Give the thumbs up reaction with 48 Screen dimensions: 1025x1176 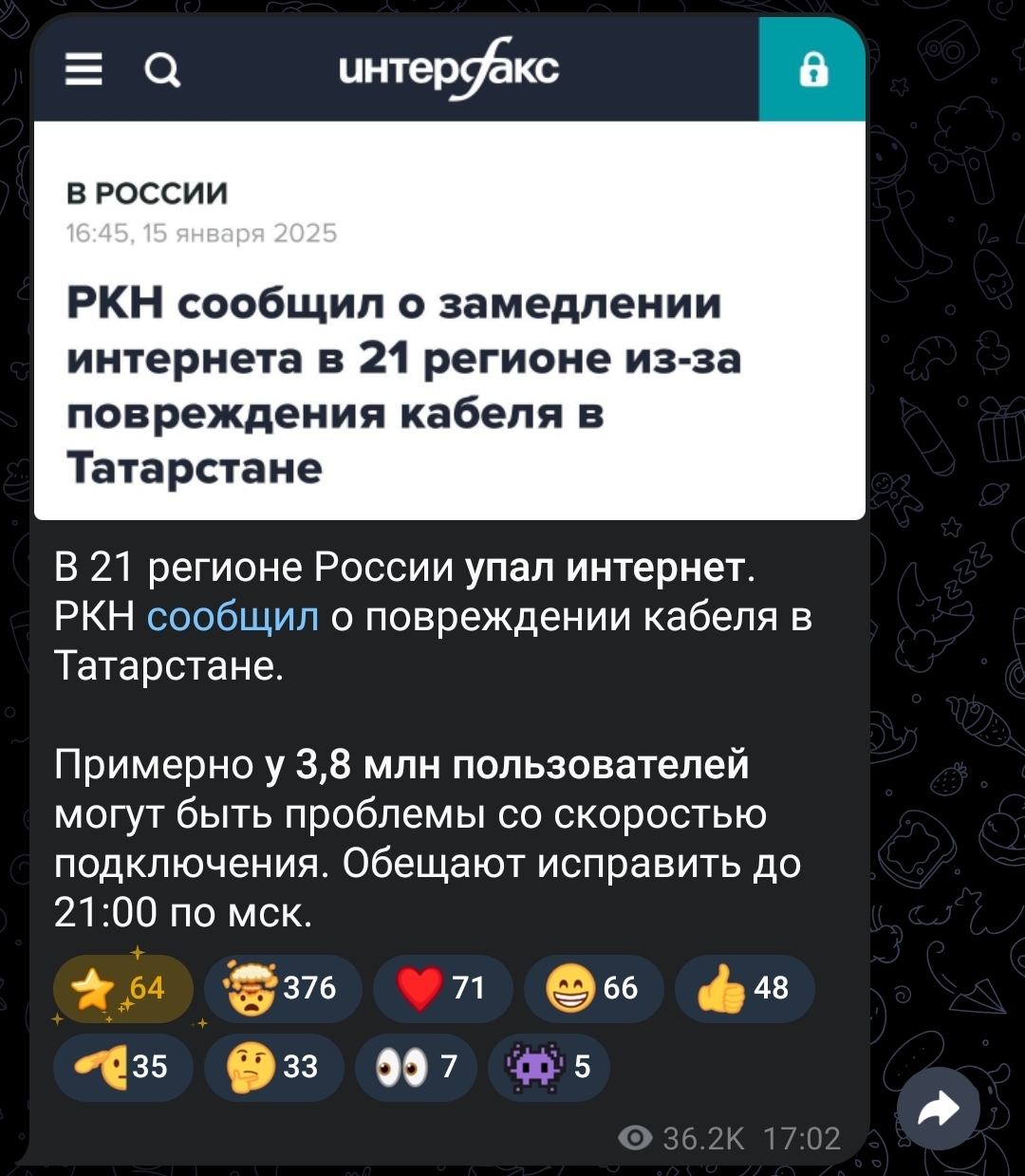[x=744, y=989]
